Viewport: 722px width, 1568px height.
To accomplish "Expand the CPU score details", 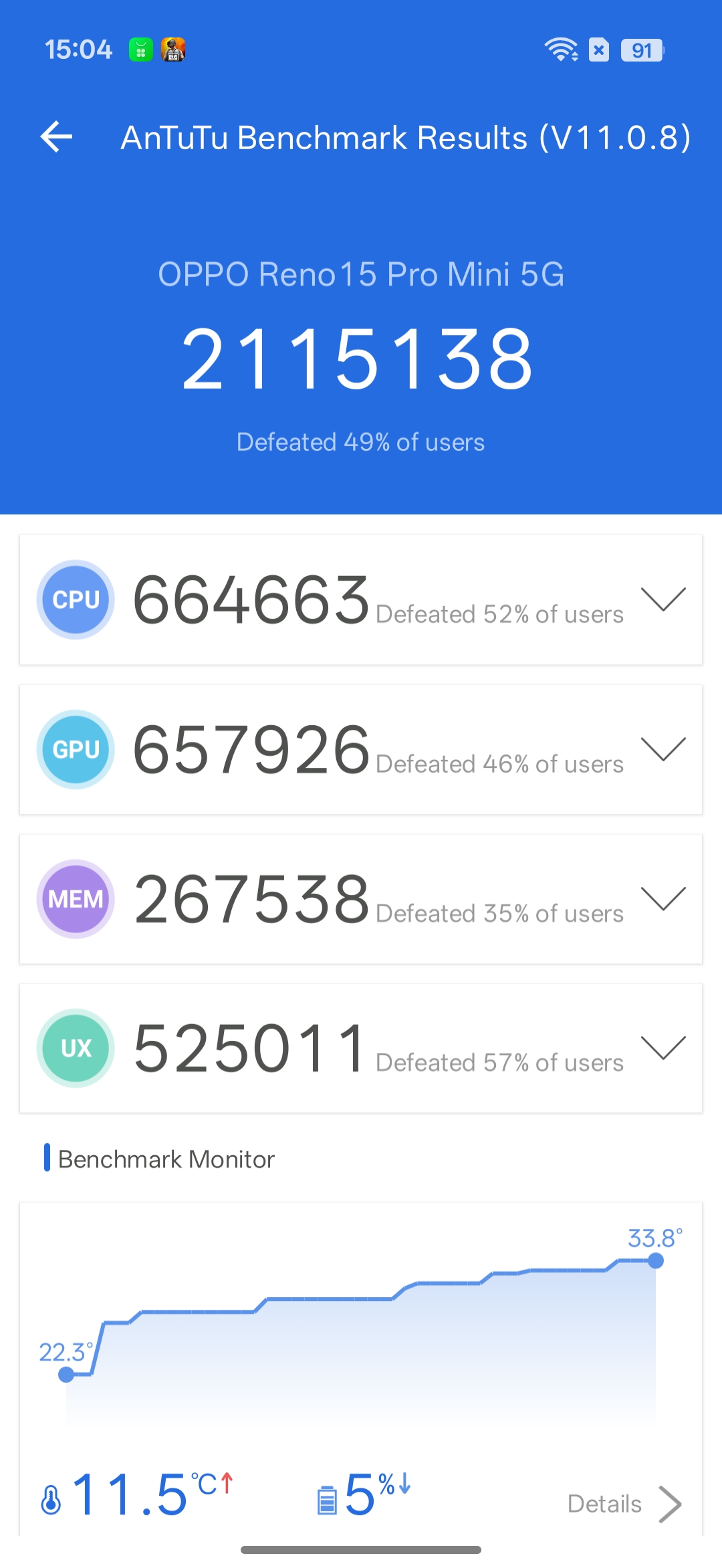I will [x=663, y=599].
